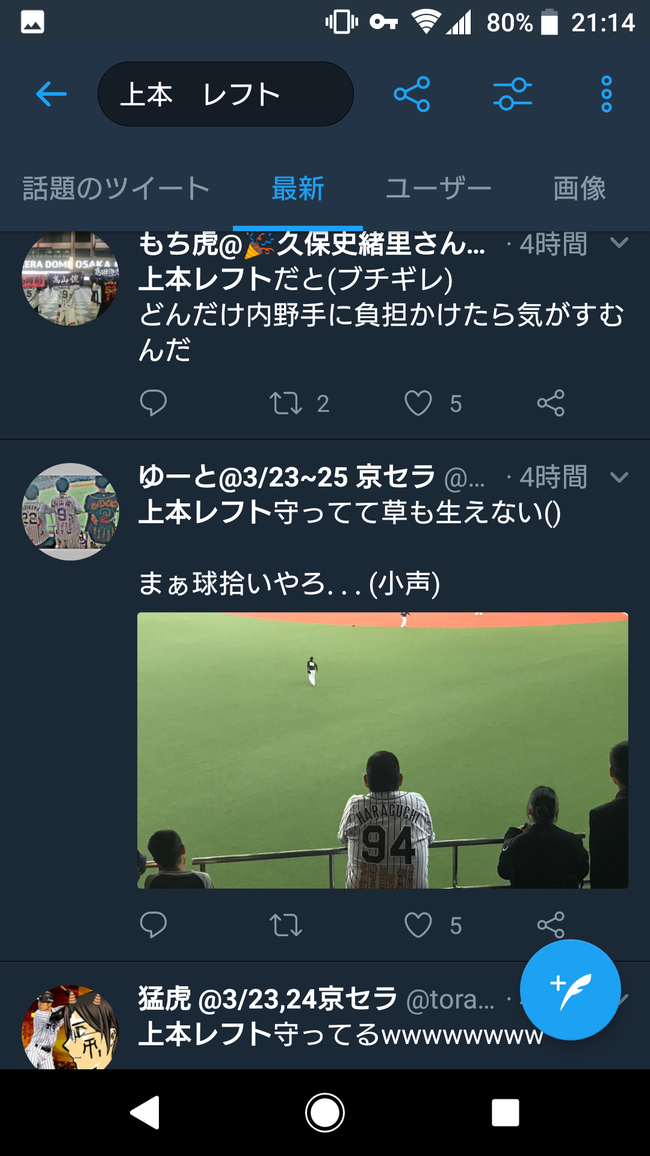Share this search via the share icon
Screen dimensions: 650x1156
tap(411, 95)
